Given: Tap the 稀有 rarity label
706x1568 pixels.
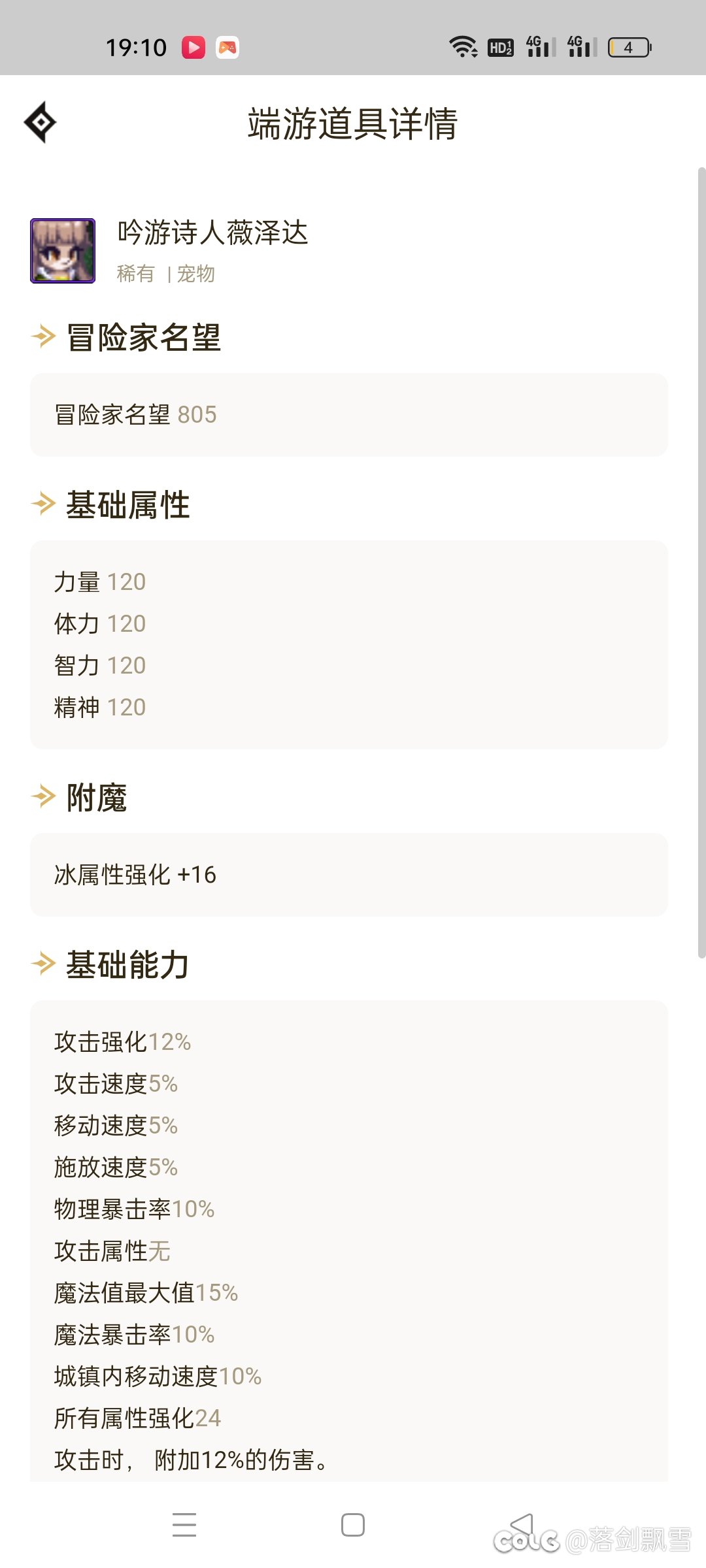Looking at the screenshot, I should coord(135,274).
